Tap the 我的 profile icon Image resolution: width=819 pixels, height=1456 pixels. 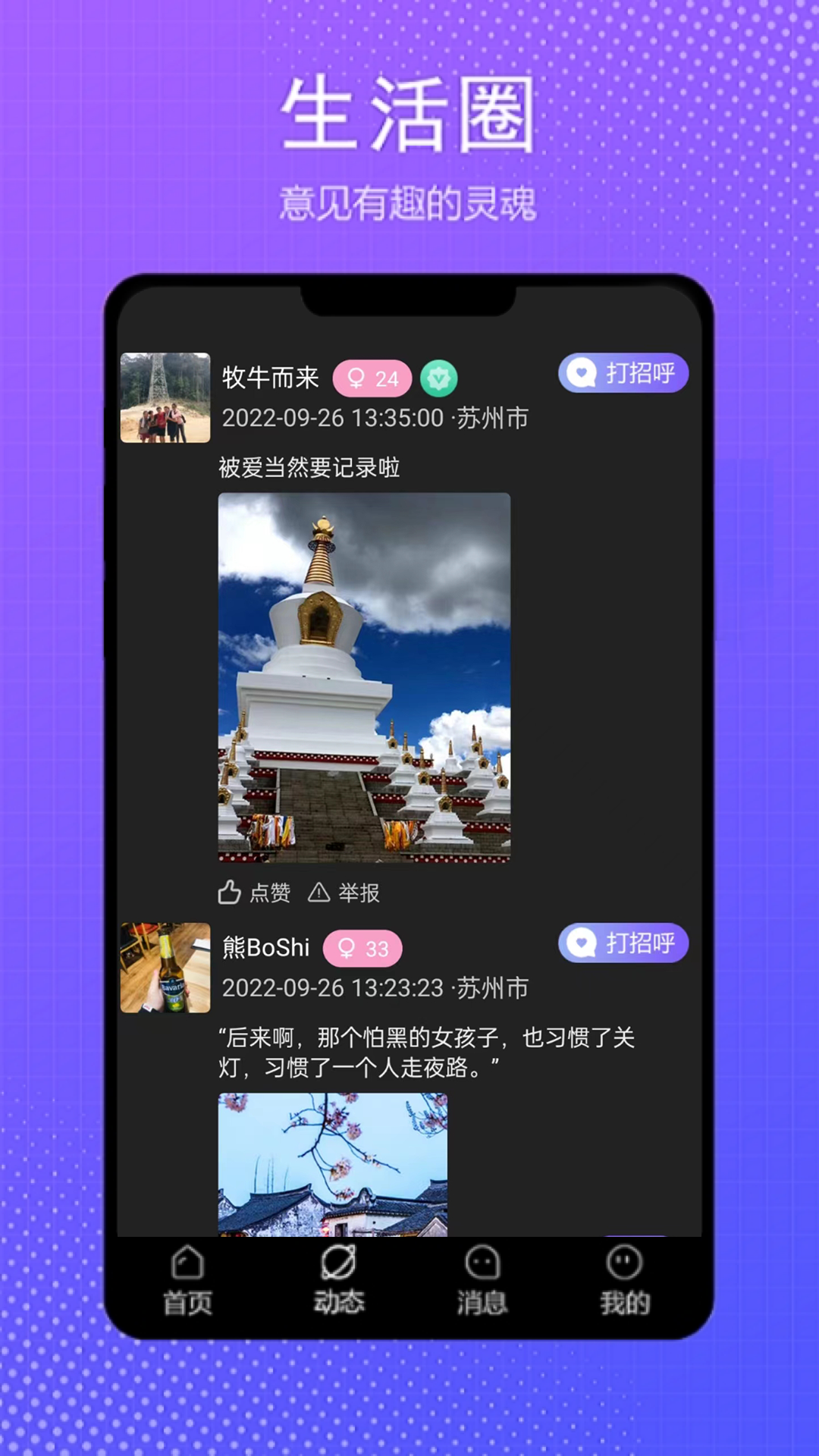click(x=623, y=1263)
